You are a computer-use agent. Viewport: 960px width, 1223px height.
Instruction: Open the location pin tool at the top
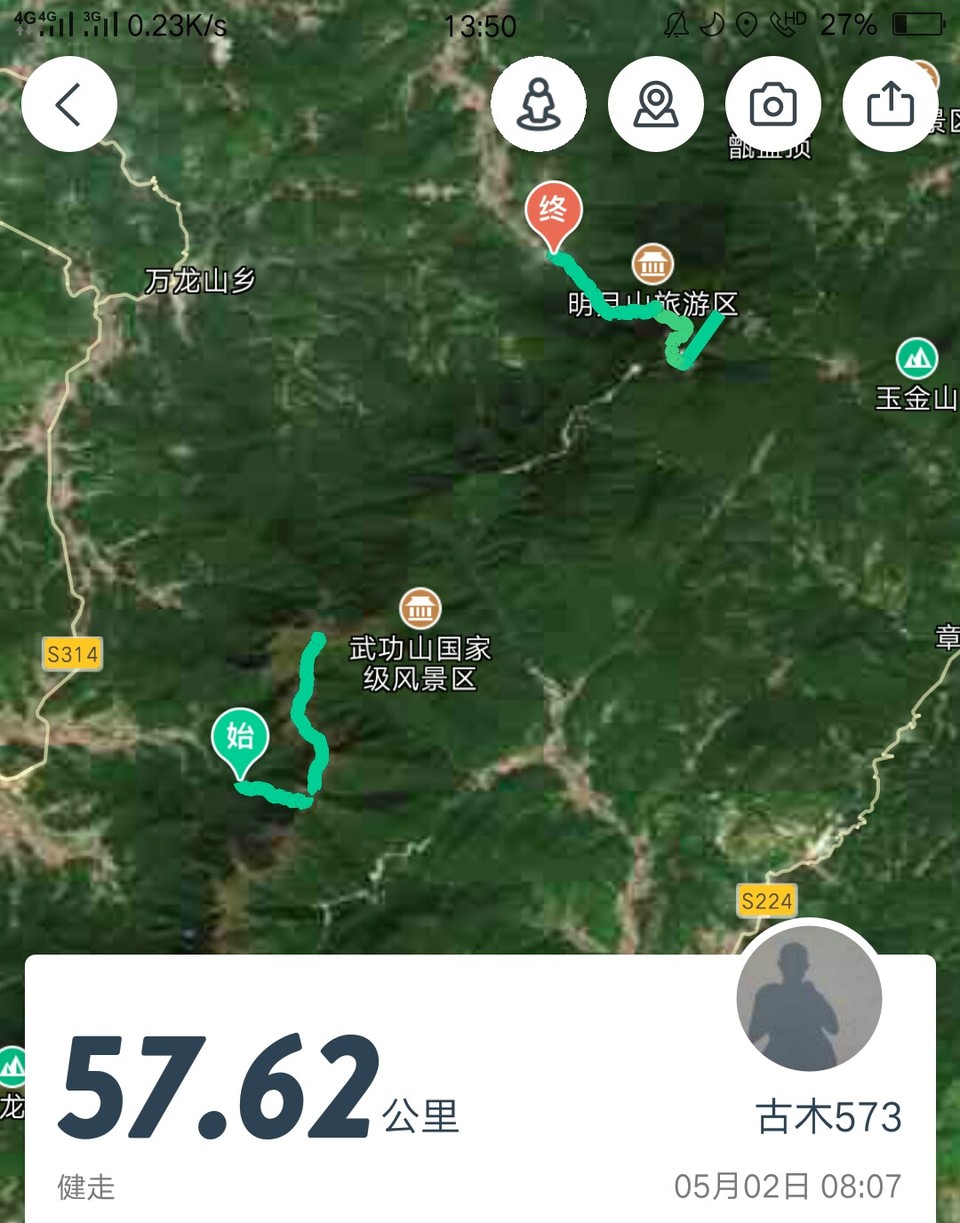tap(655, 103)
